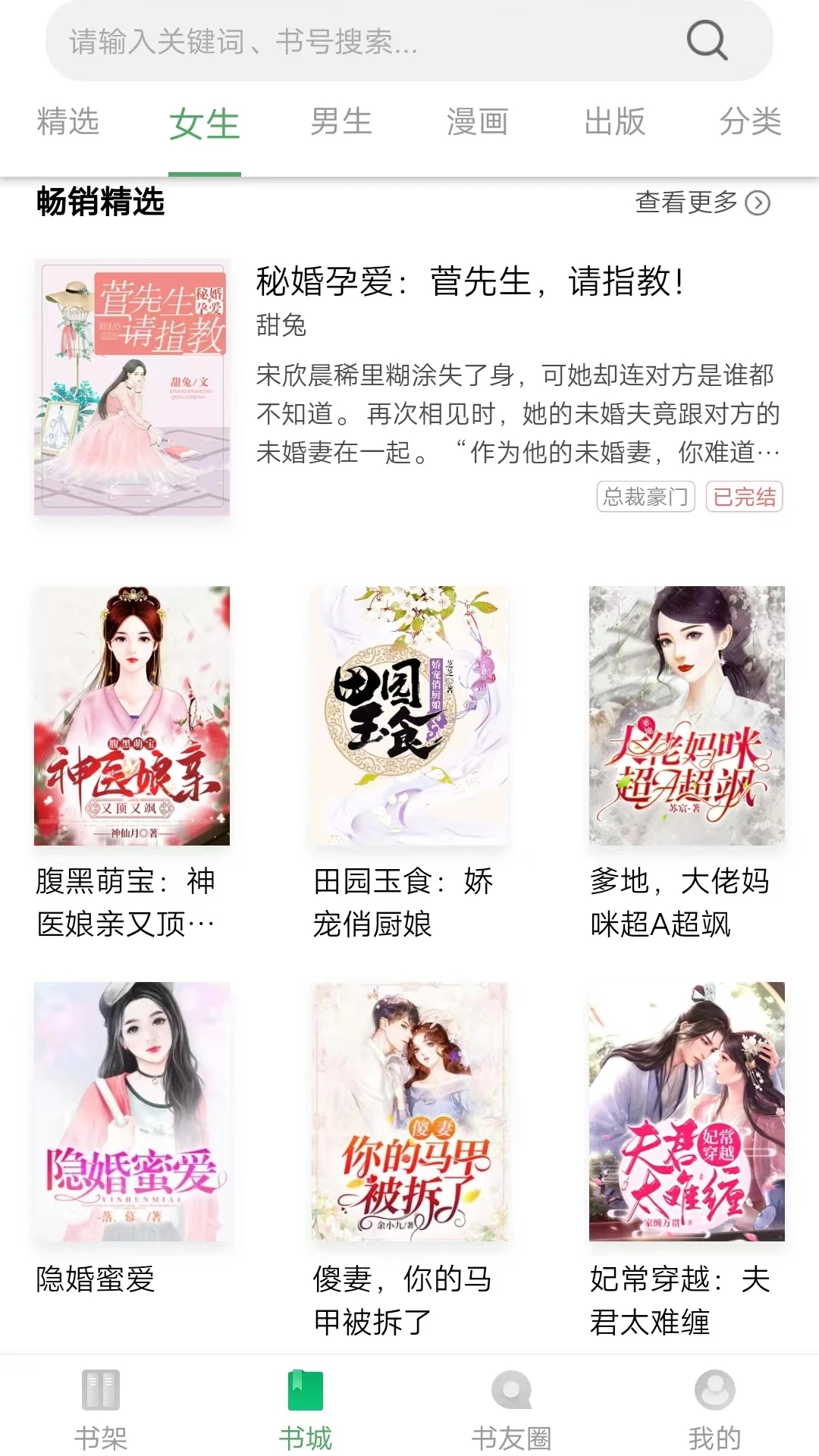Tap the search magnifier icon
Viewport: 819px width, 1456px height.
(707, 40)
